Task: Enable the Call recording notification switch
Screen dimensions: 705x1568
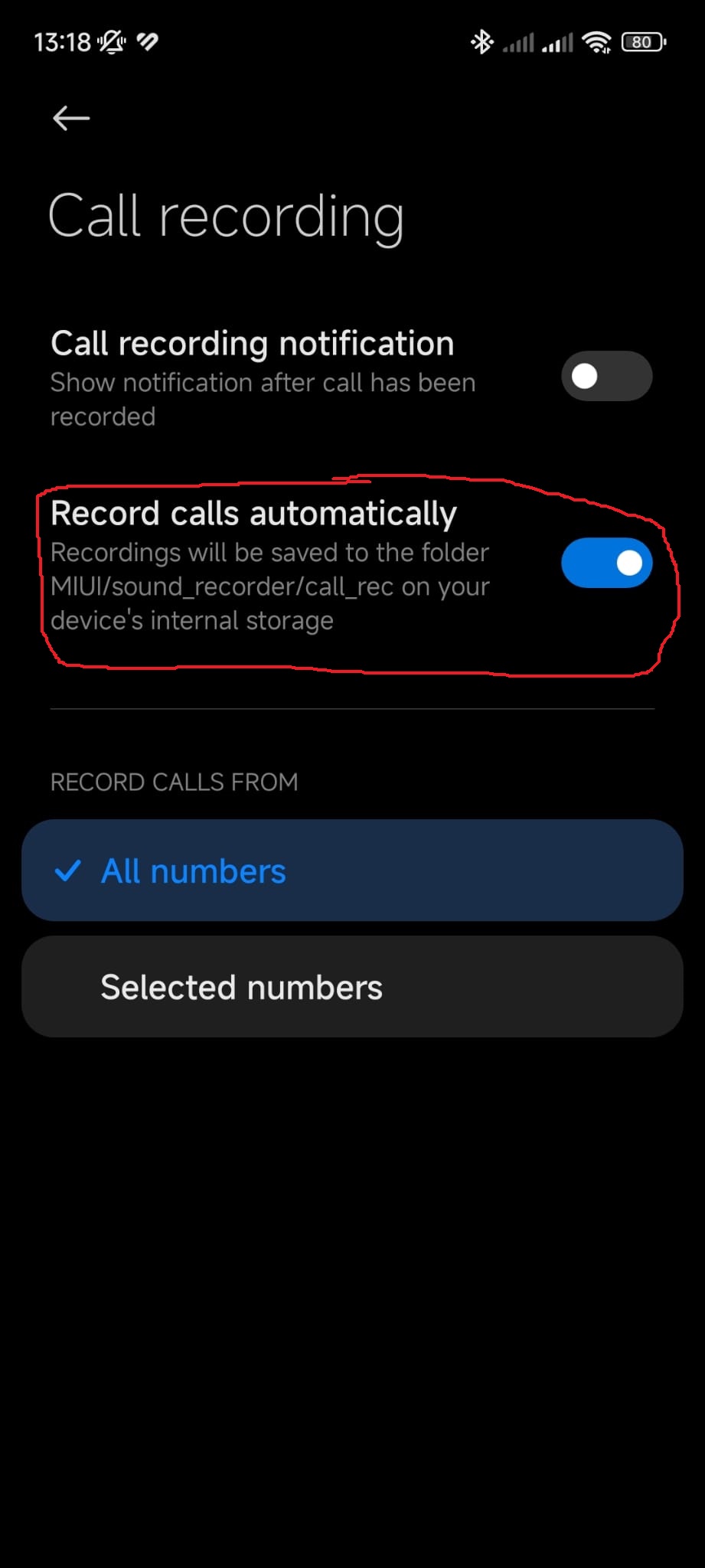Action: tap(606, 376)
